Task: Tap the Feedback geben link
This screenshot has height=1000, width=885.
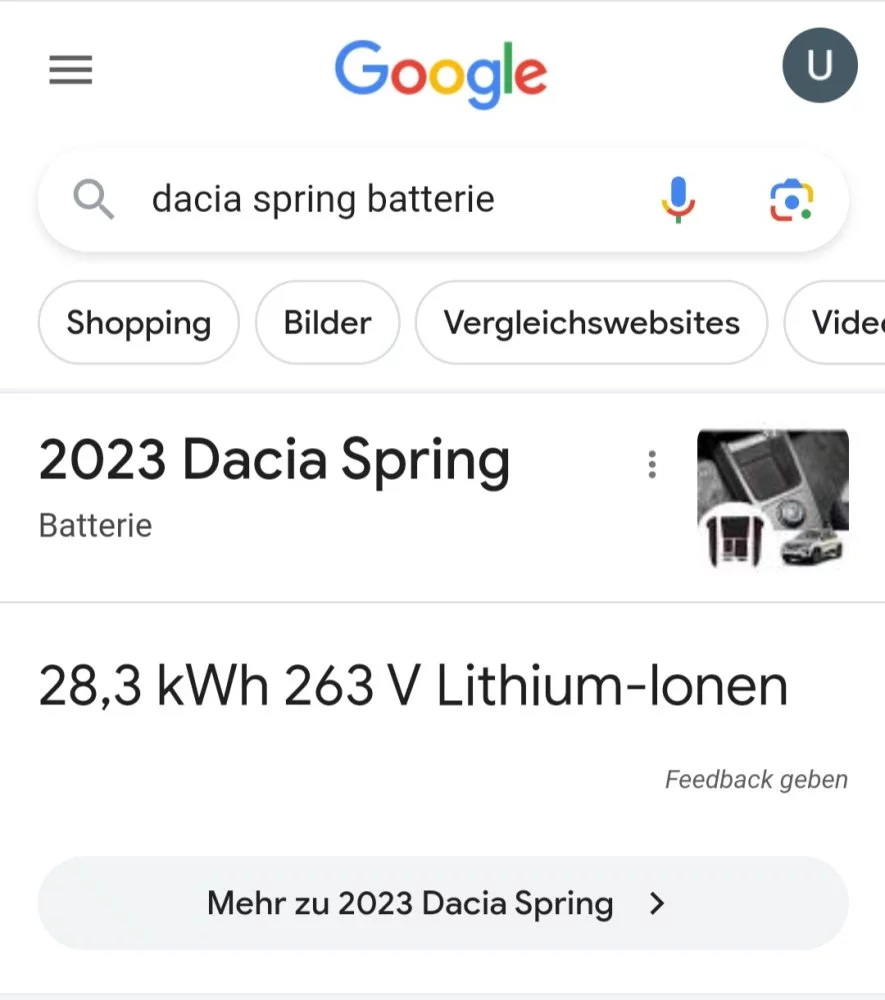Action: [x=756, y=779]
